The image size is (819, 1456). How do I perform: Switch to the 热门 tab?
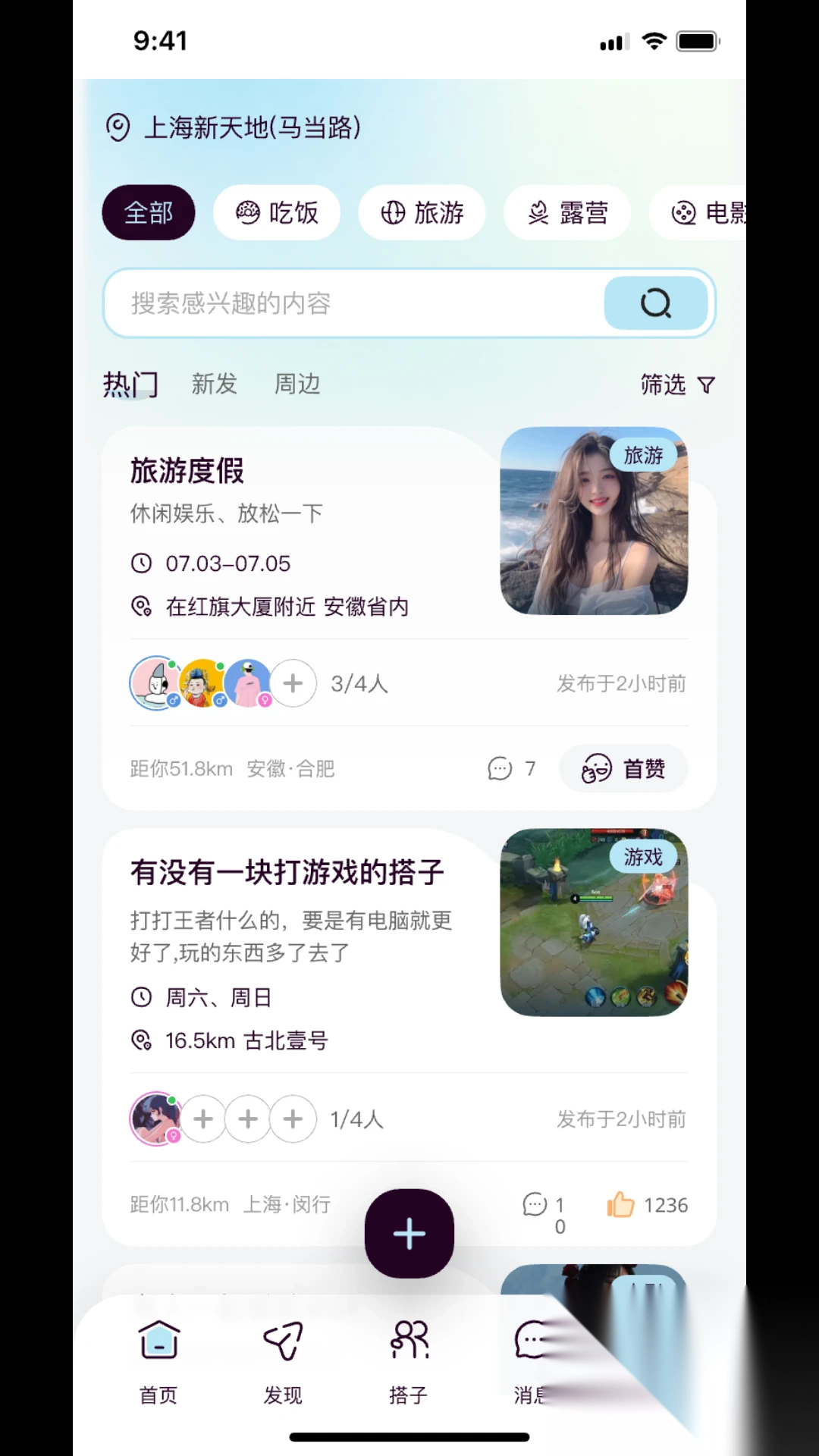130,384
